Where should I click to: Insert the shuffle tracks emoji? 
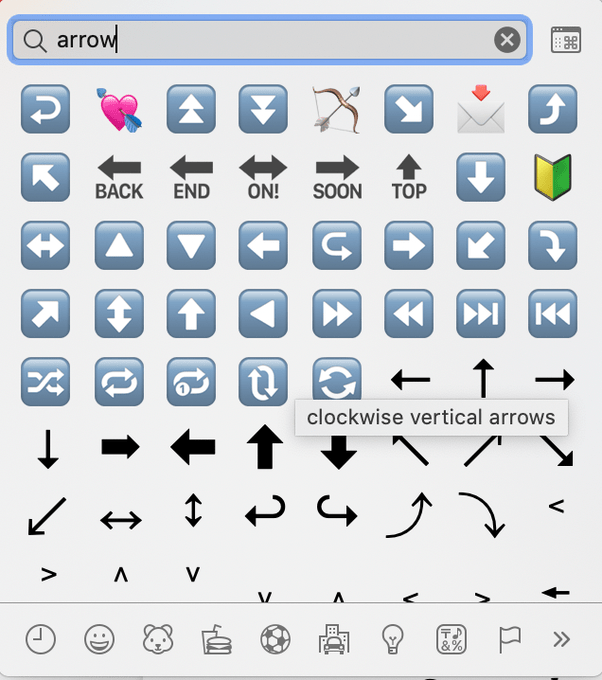[46, 381]
